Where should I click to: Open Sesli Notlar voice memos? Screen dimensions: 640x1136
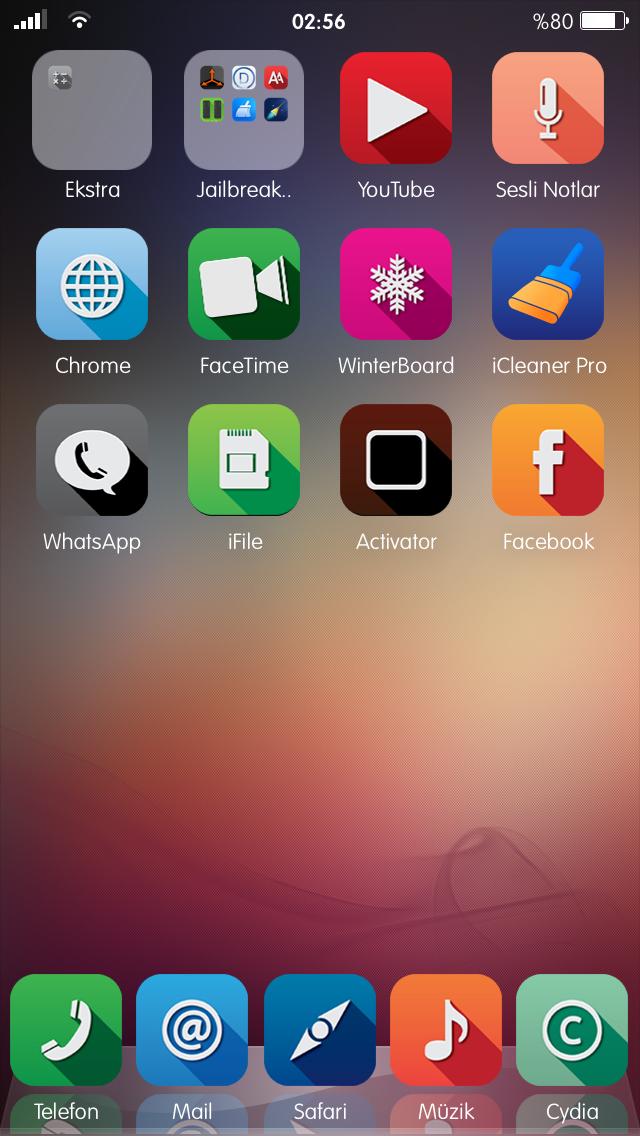(x=548, y=108)
